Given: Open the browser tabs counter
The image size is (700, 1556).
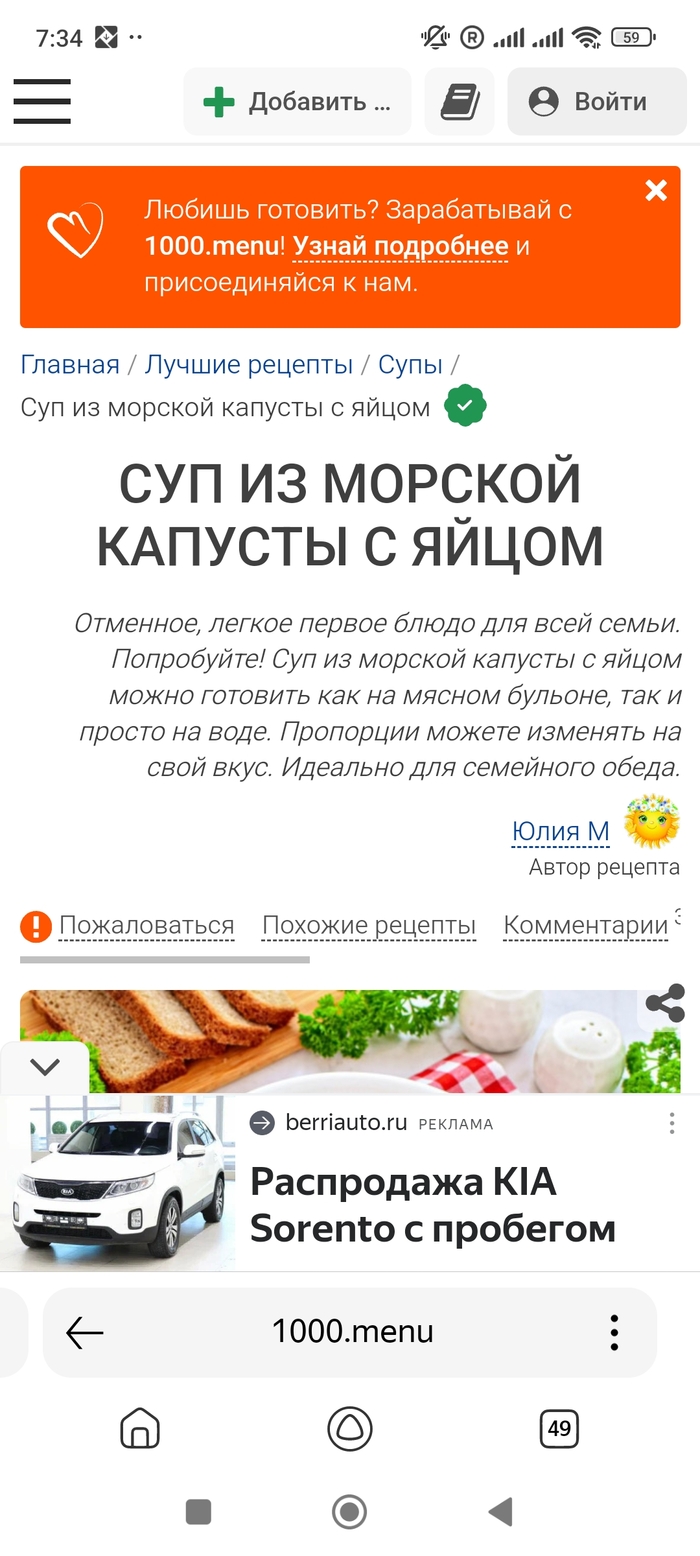Looking at the screenshot, I should [559, 1429].
